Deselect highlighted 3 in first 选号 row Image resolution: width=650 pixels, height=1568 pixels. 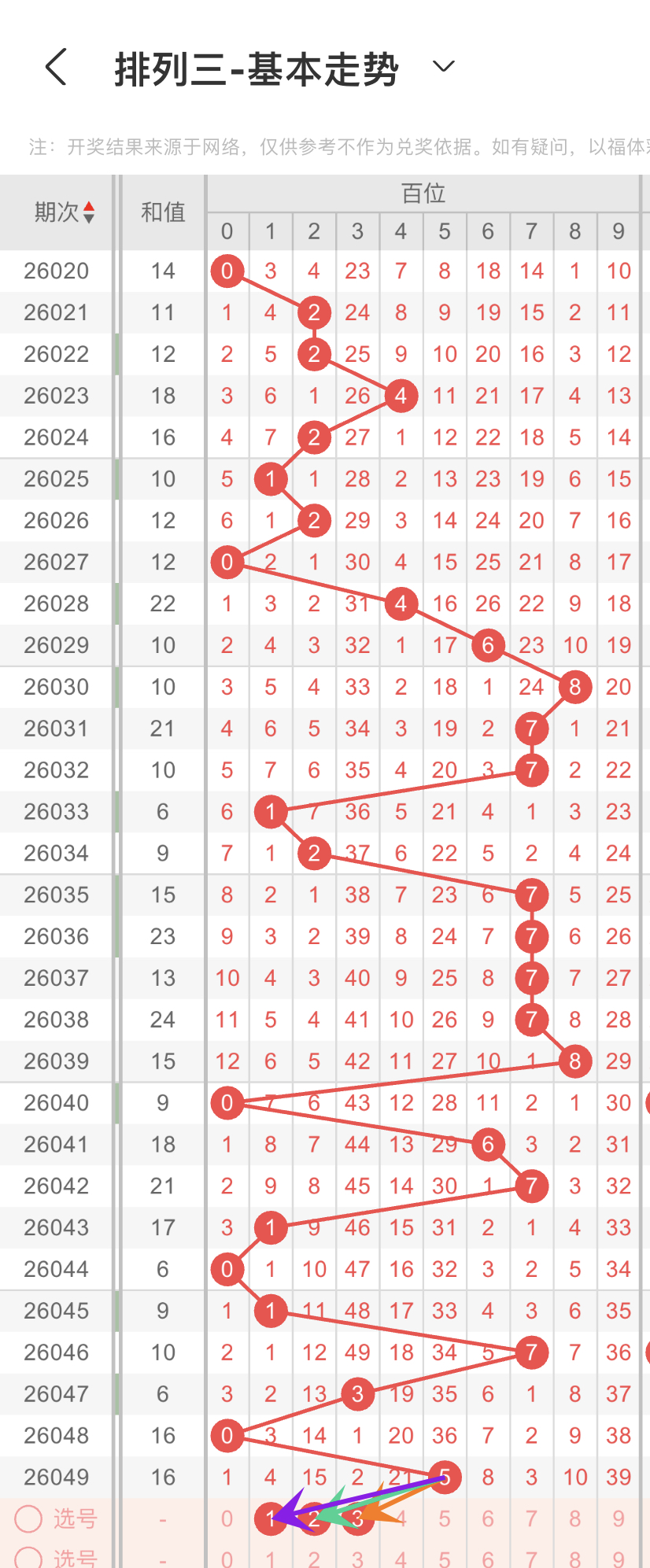click(357, 1518)
